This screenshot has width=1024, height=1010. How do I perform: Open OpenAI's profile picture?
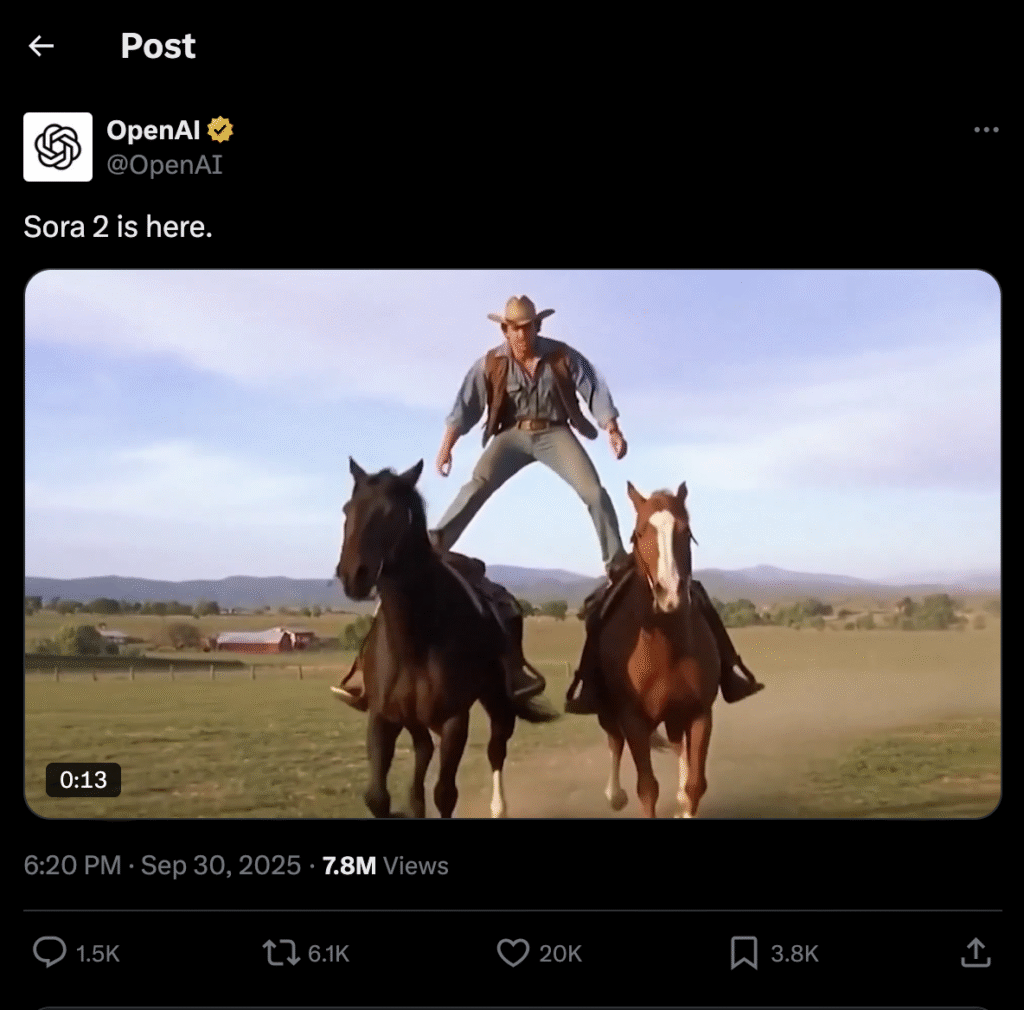(x=58, y=147)
